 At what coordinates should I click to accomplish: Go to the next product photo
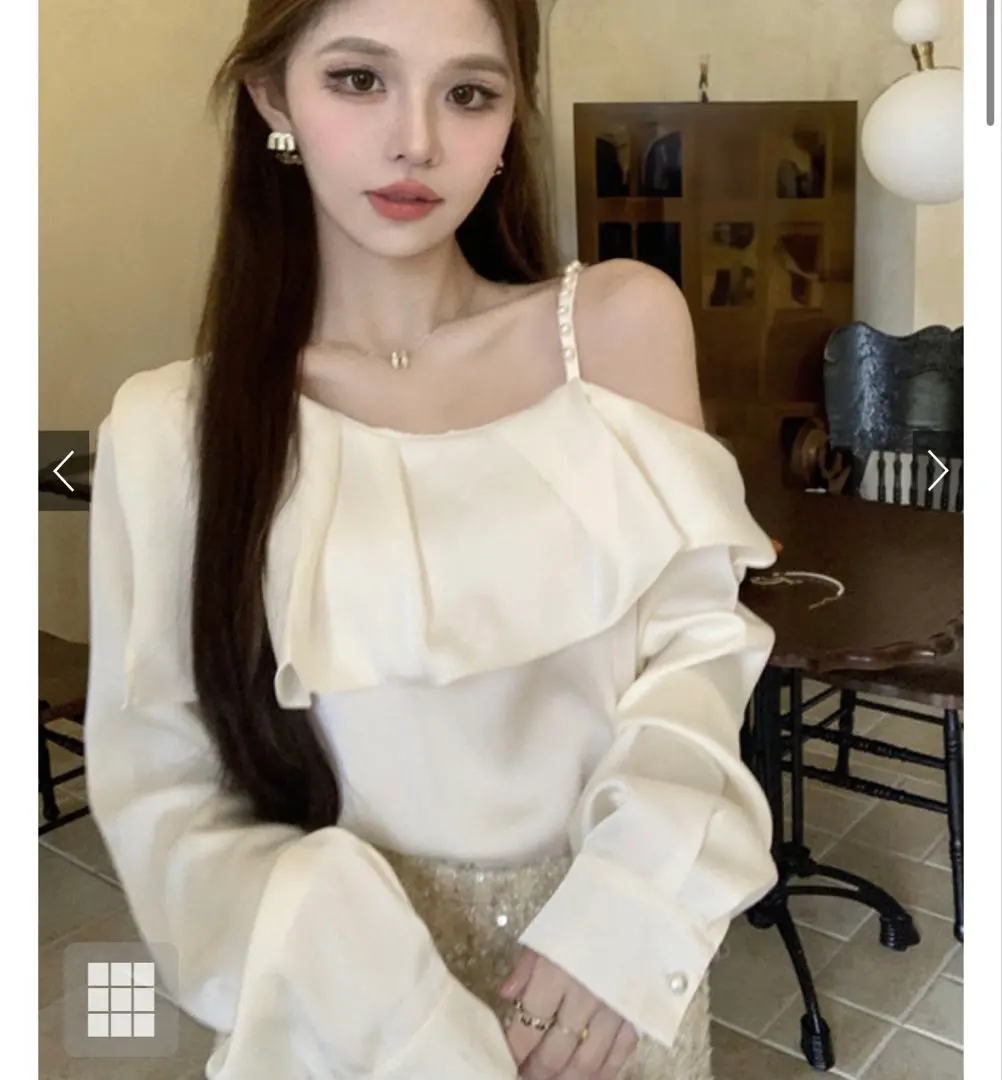pyautogui.click(x=937, y=471)
